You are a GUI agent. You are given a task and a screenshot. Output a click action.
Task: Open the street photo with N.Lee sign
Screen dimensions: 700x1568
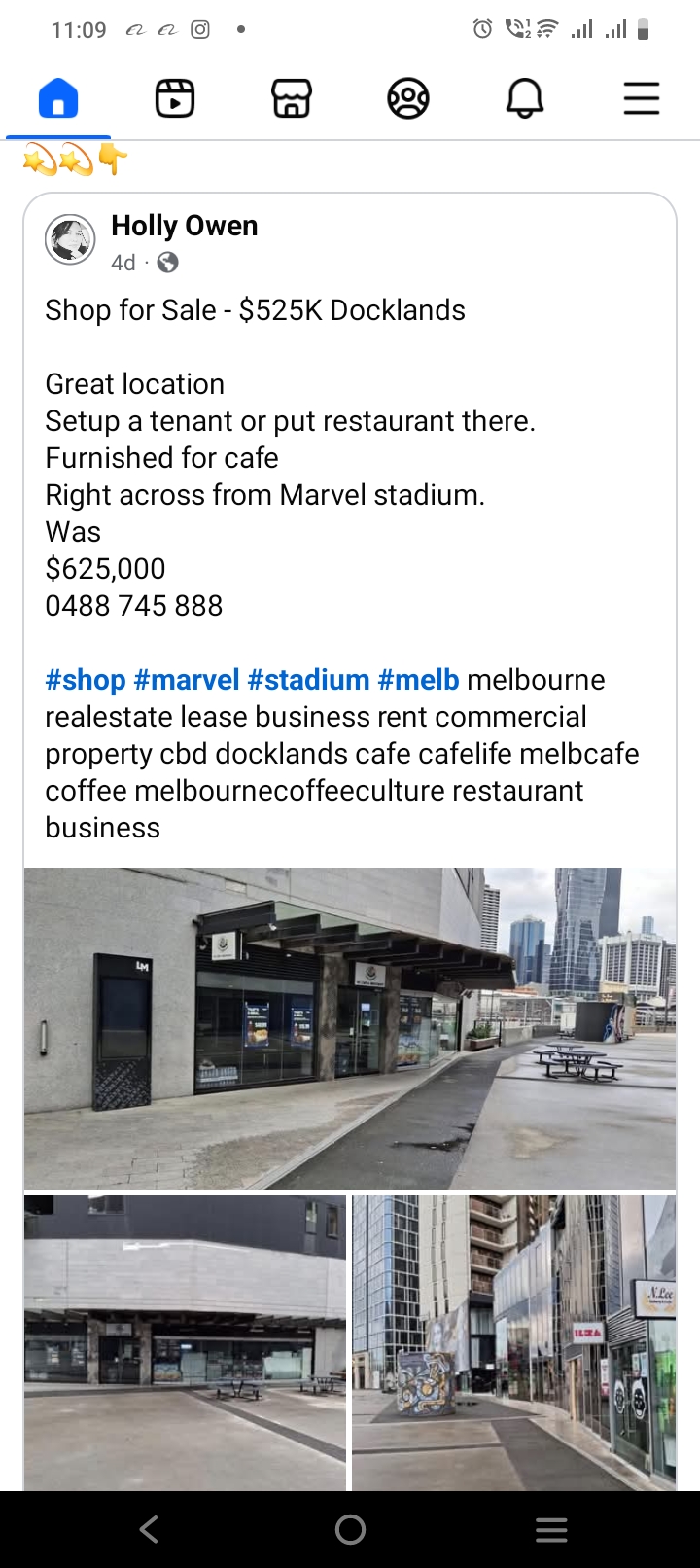tap(513, 1342)
